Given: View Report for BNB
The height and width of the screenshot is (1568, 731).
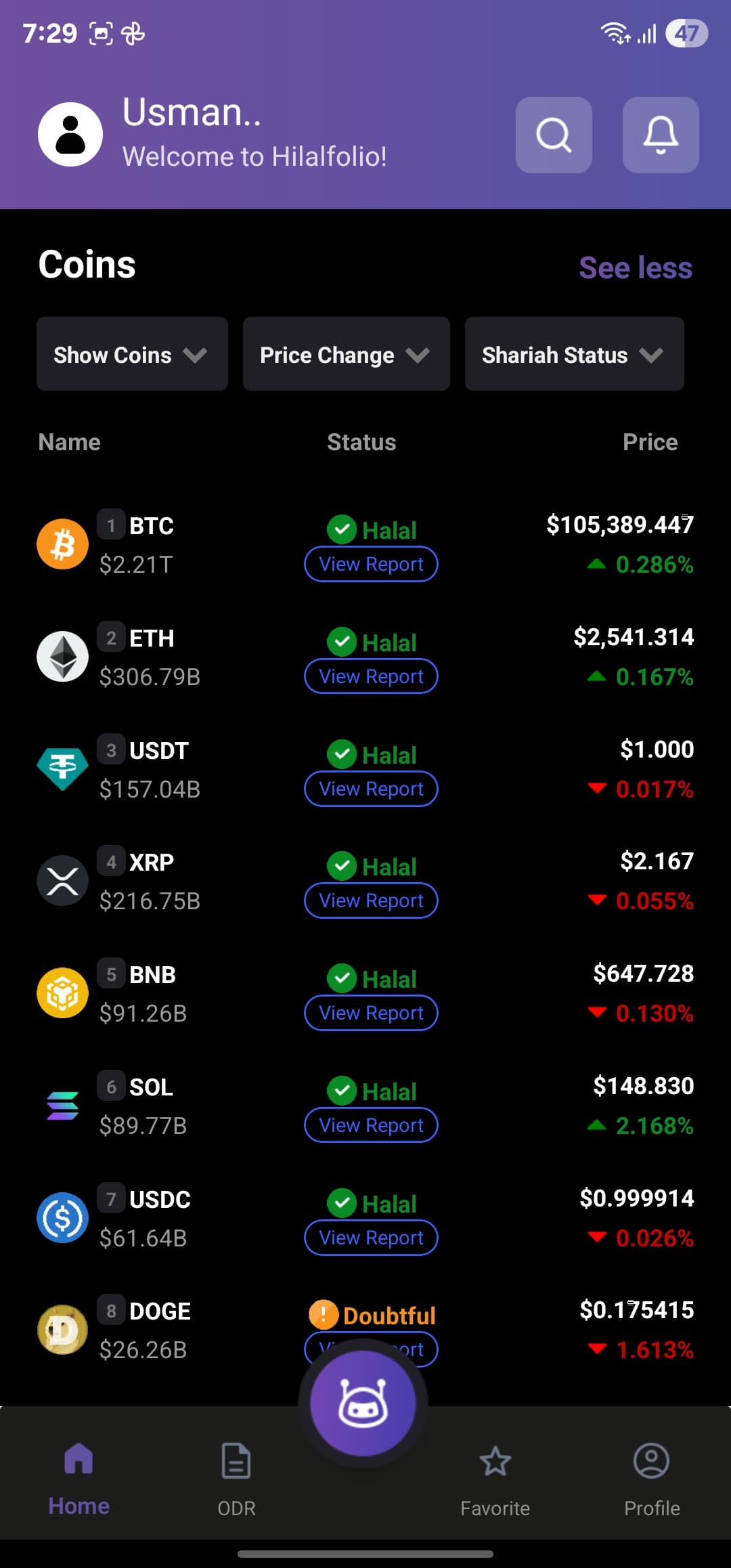Looking at the screenshot, I should tap(371, 1013).
